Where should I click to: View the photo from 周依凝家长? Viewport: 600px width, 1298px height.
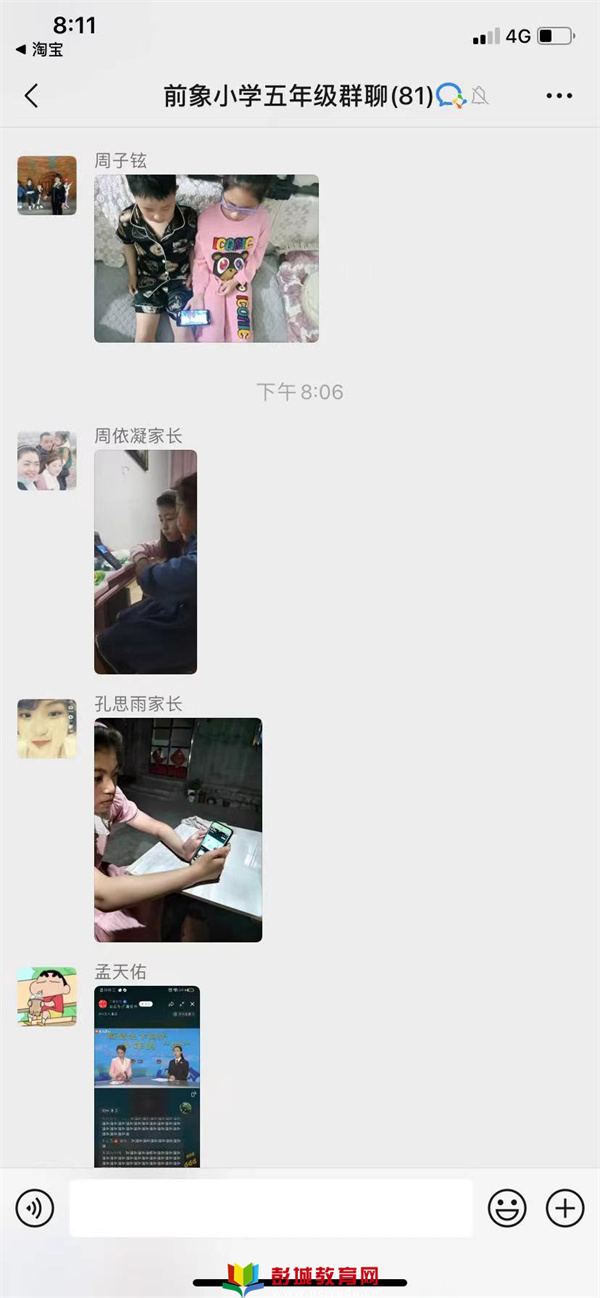145,561
